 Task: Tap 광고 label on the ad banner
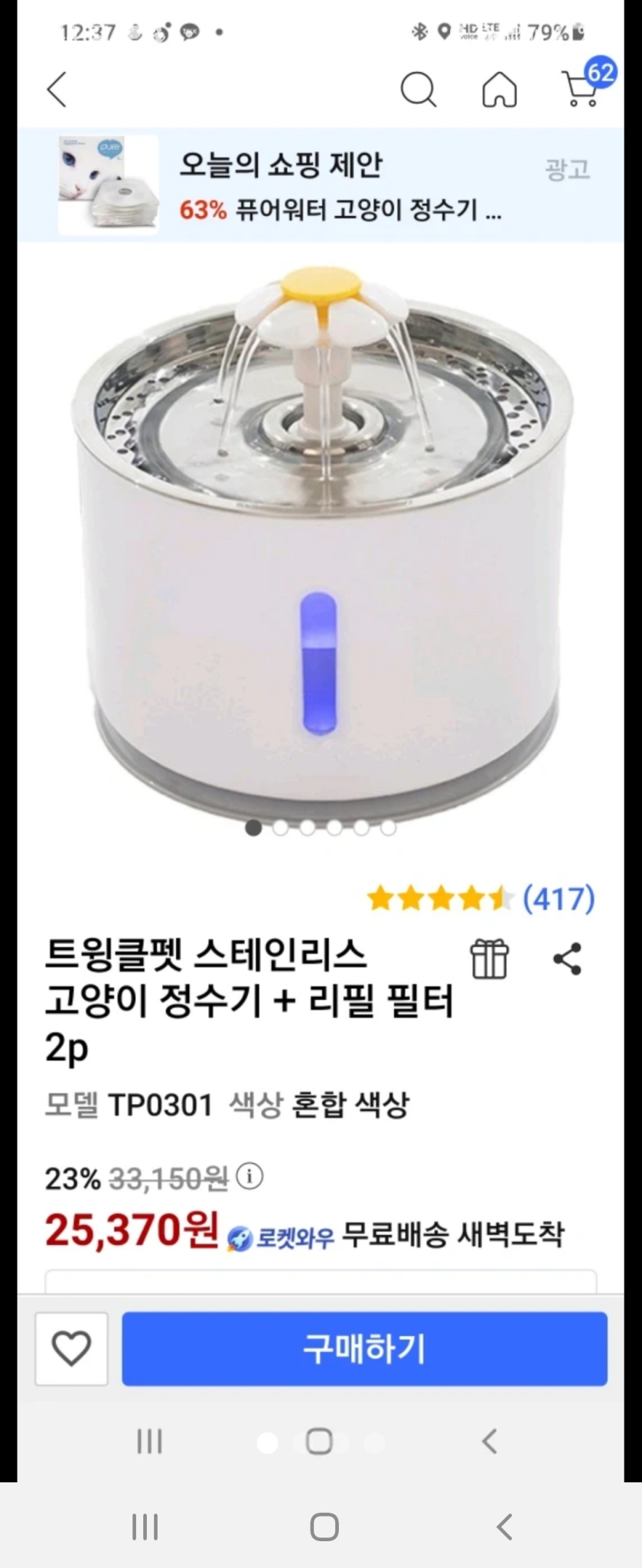(569, 168)
